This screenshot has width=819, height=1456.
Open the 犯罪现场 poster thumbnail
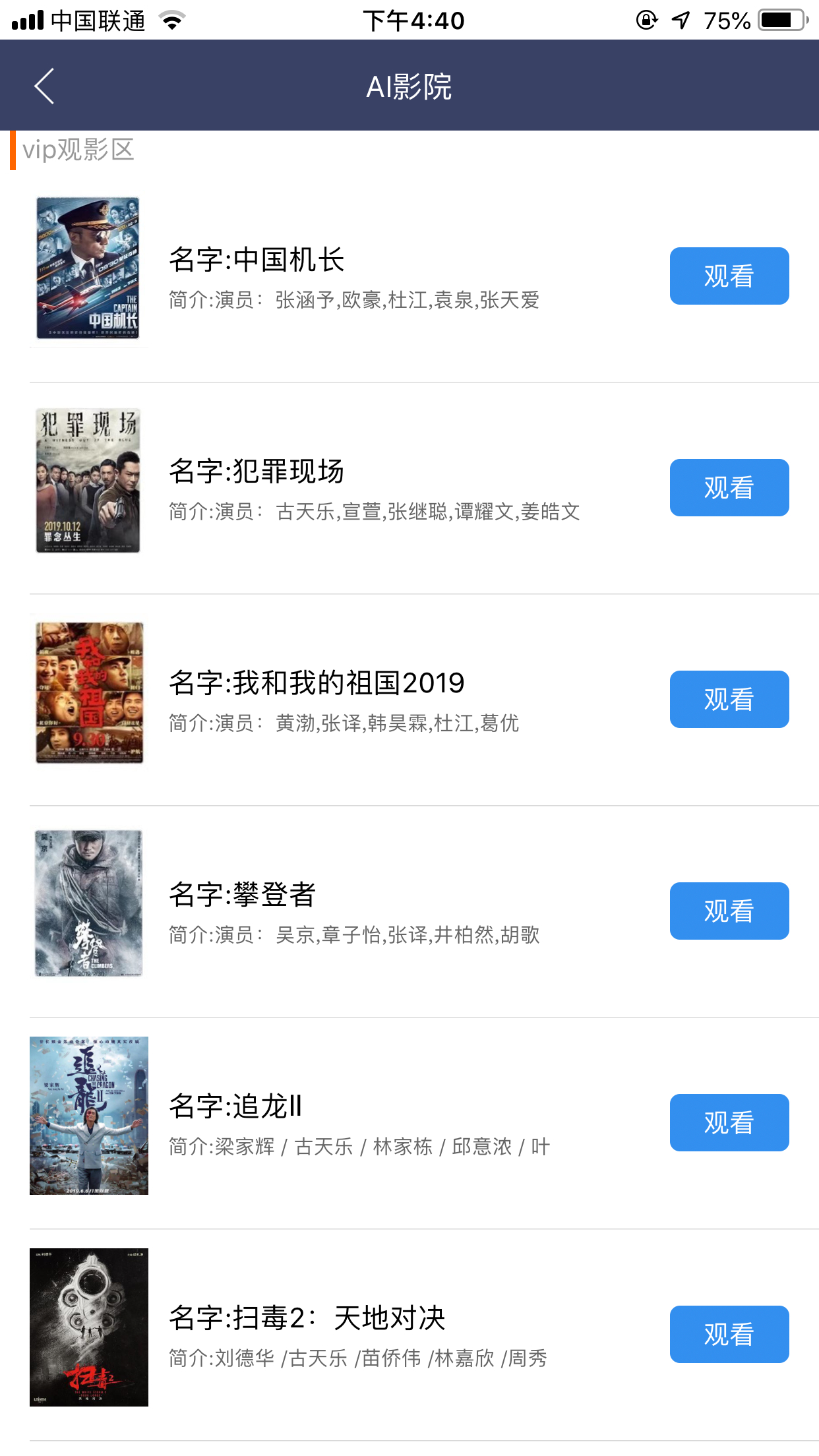click(x=88, y=481)
